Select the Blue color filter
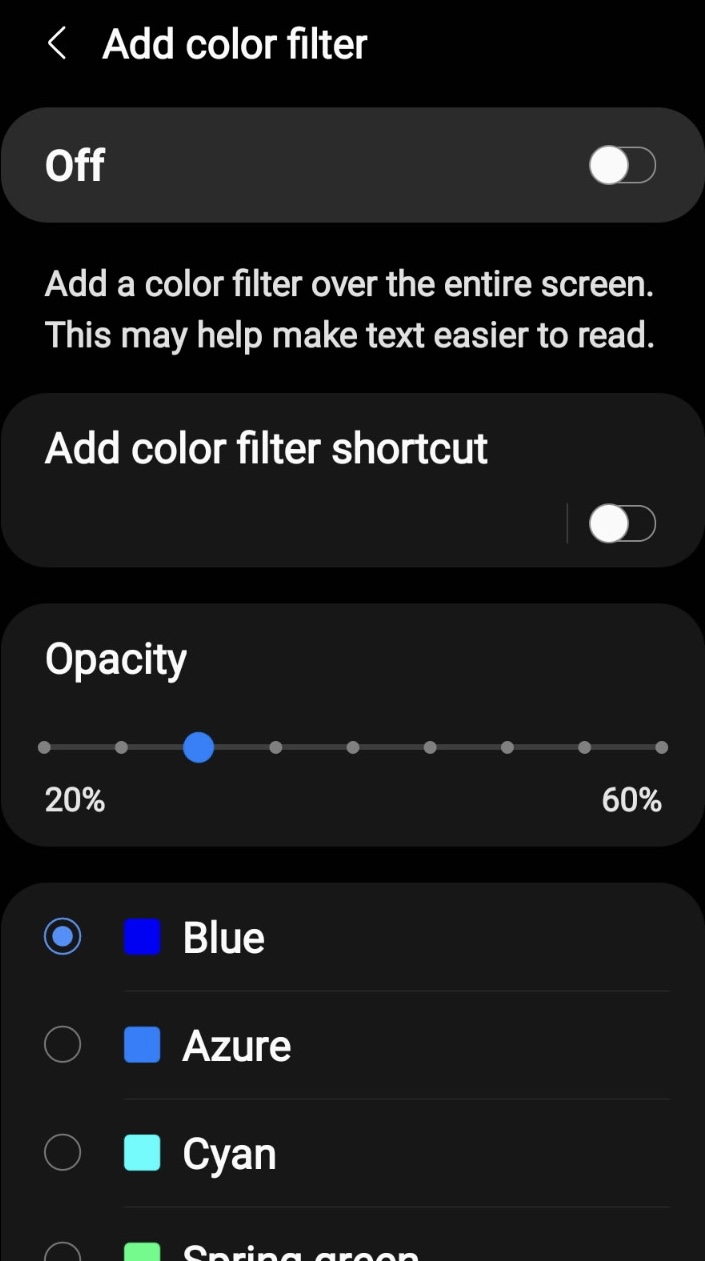Viewport: 705px width, 1261px height. [x=352, y=937]
